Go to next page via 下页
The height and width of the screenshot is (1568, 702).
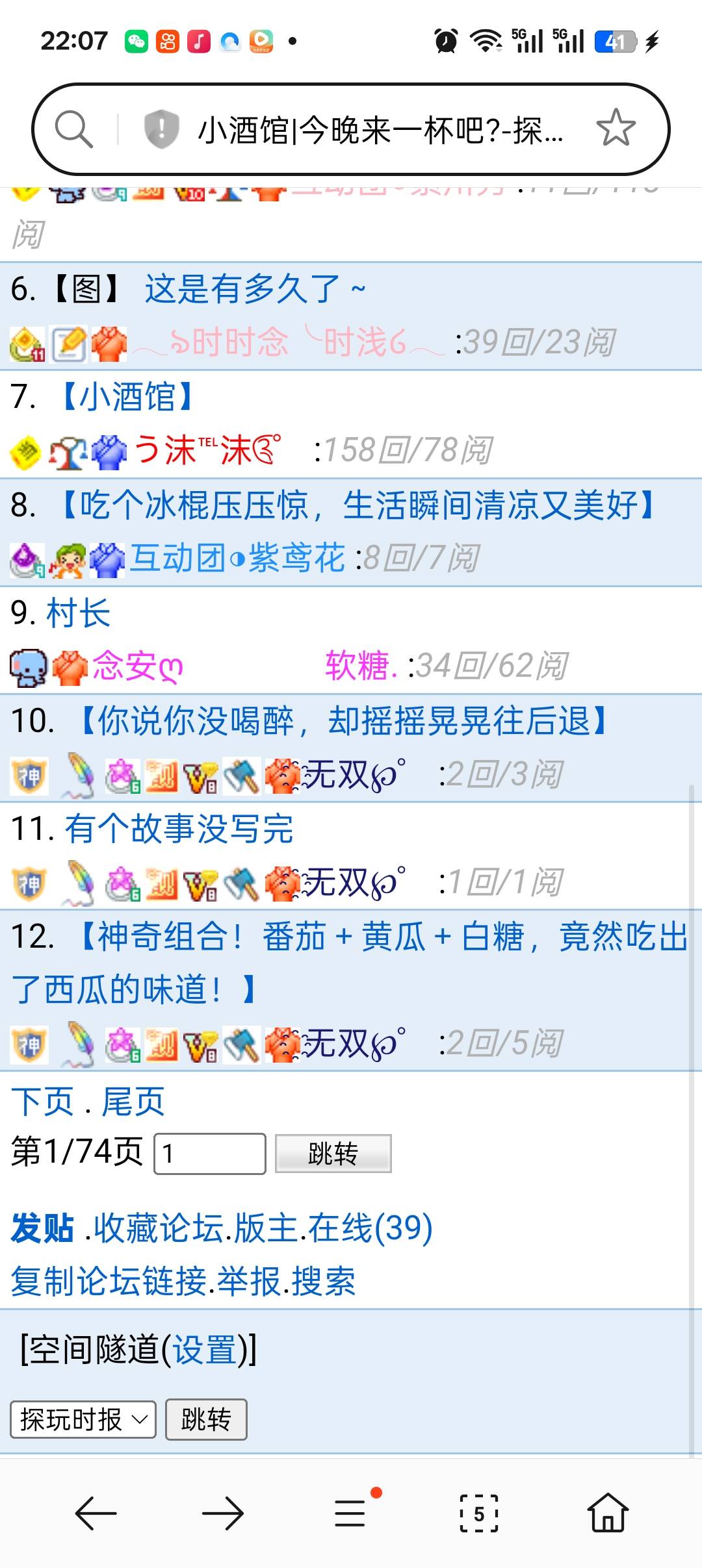pyautogui.click(x=42, y=1102)
